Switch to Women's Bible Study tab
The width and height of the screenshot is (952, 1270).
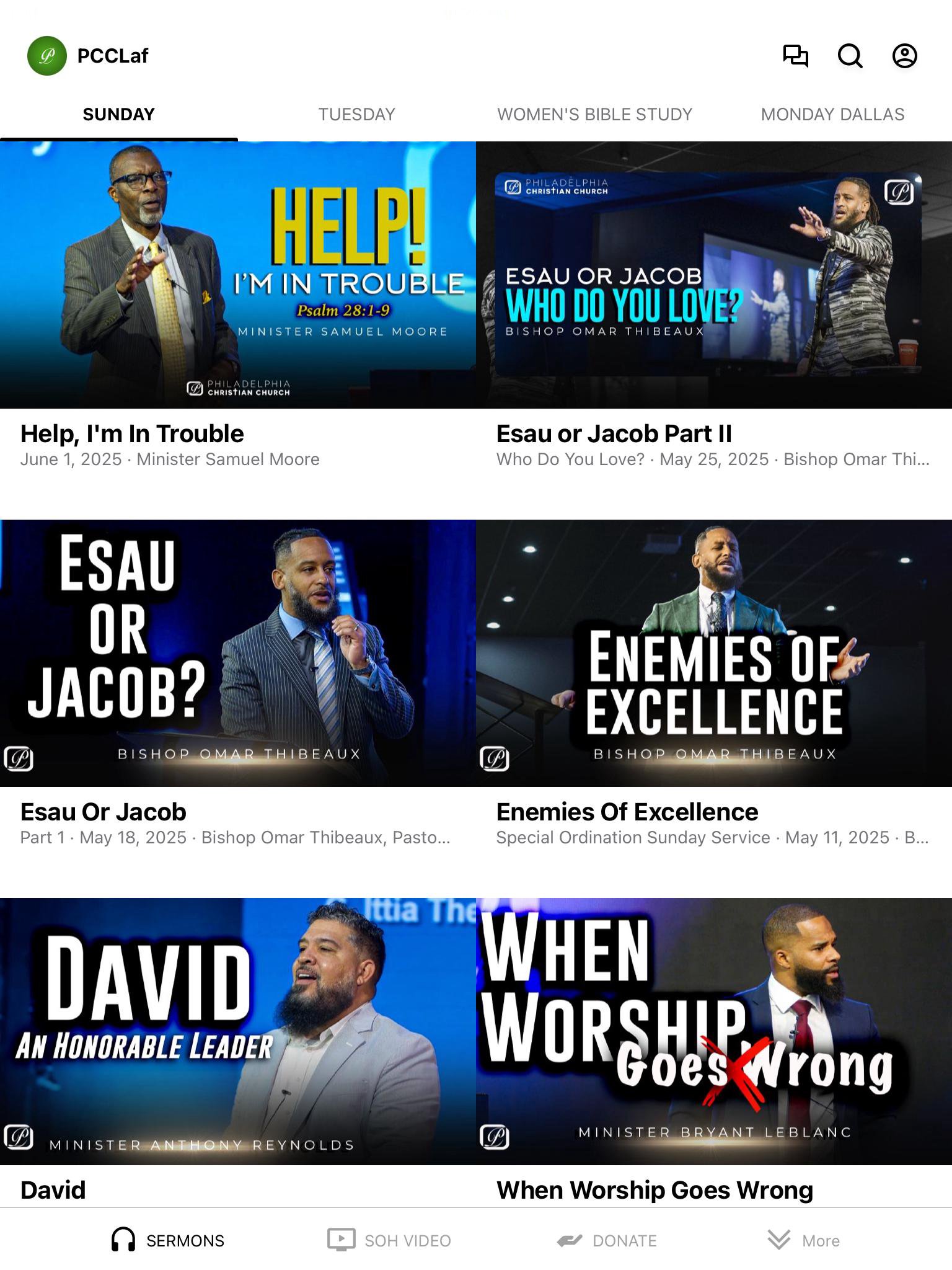pyautogui.click(x=594, y=114)
